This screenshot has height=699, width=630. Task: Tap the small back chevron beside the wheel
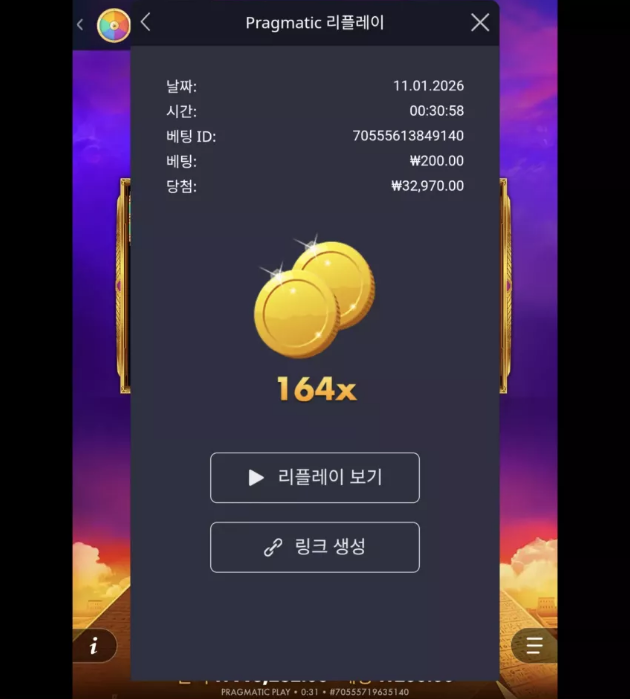(x=81, y=25)
